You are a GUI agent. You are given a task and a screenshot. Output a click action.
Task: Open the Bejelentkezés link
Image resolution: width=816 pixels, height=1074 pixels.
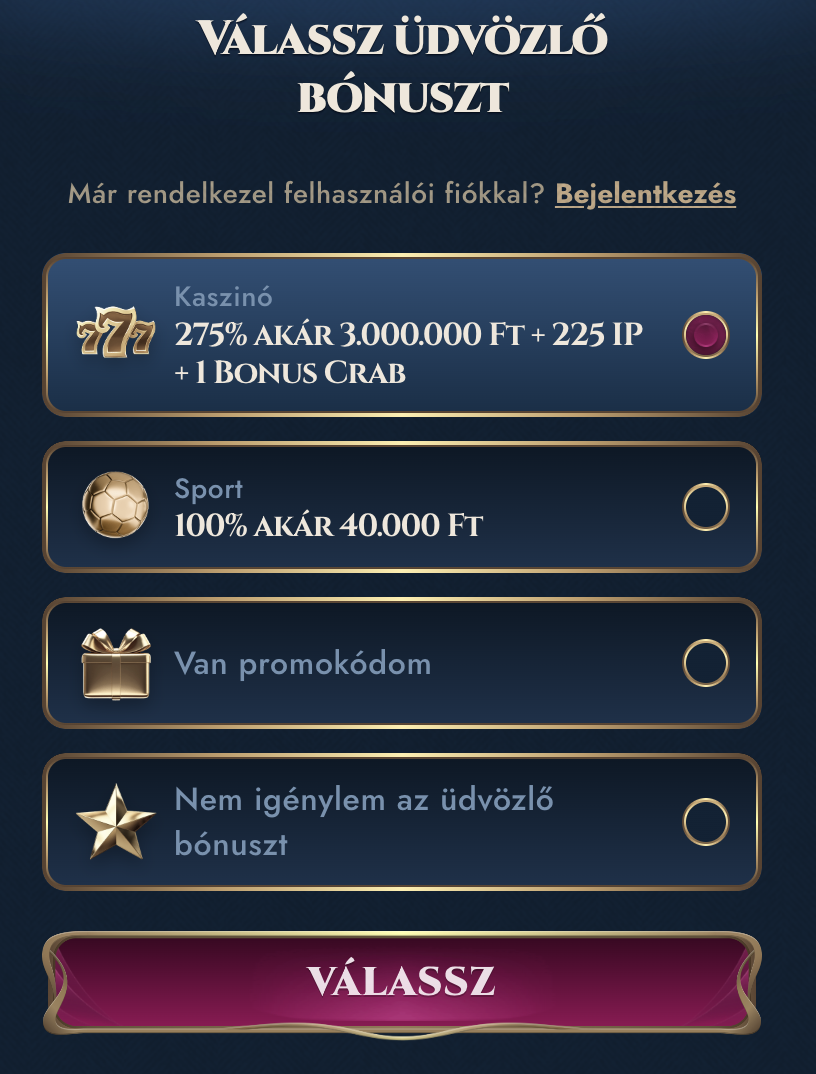(x=646, y=196)
